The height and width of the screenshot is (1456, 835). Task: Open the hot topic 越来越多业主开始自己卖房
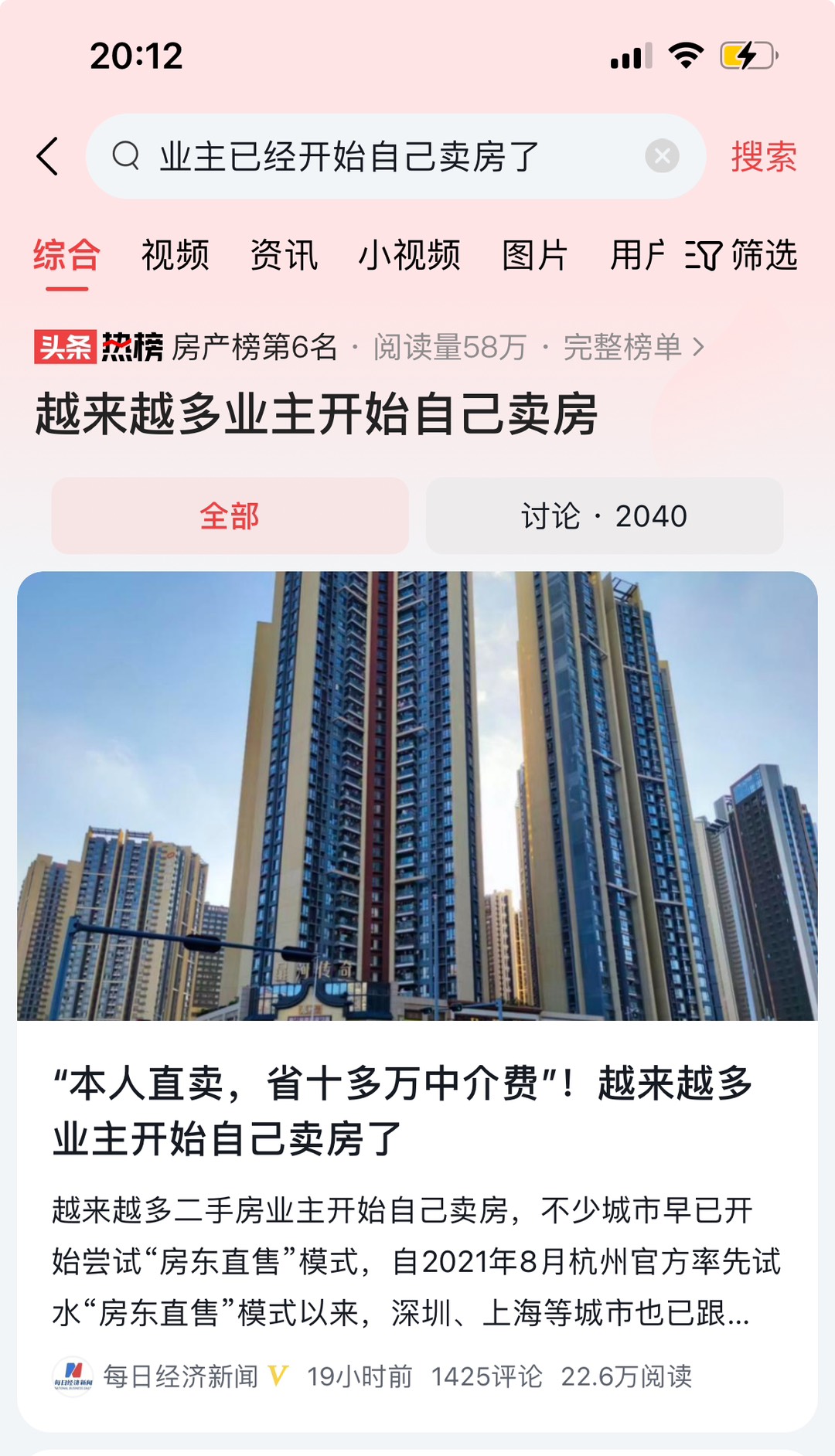coord(316,414)
